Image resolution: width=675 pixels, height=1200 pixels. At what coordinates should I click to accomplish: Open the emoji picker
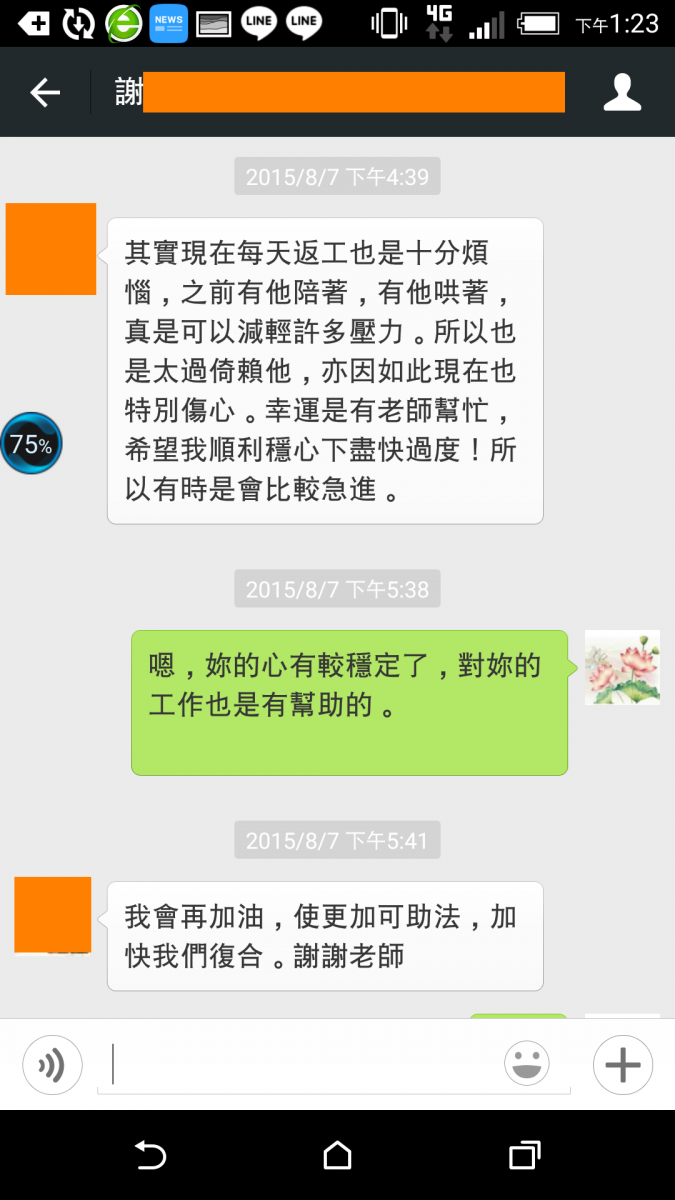(527, 1064)
